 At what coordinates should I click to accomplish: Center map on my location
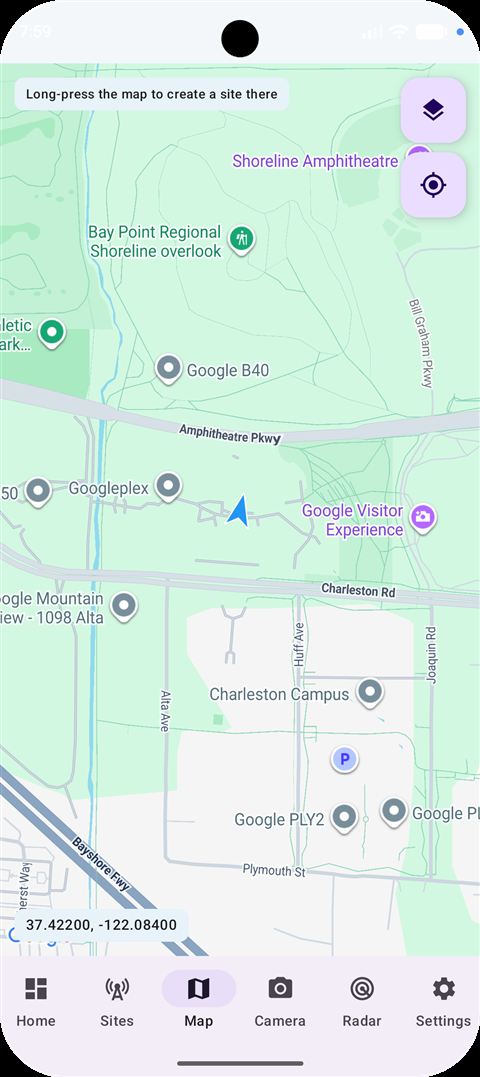click(433, 185)
